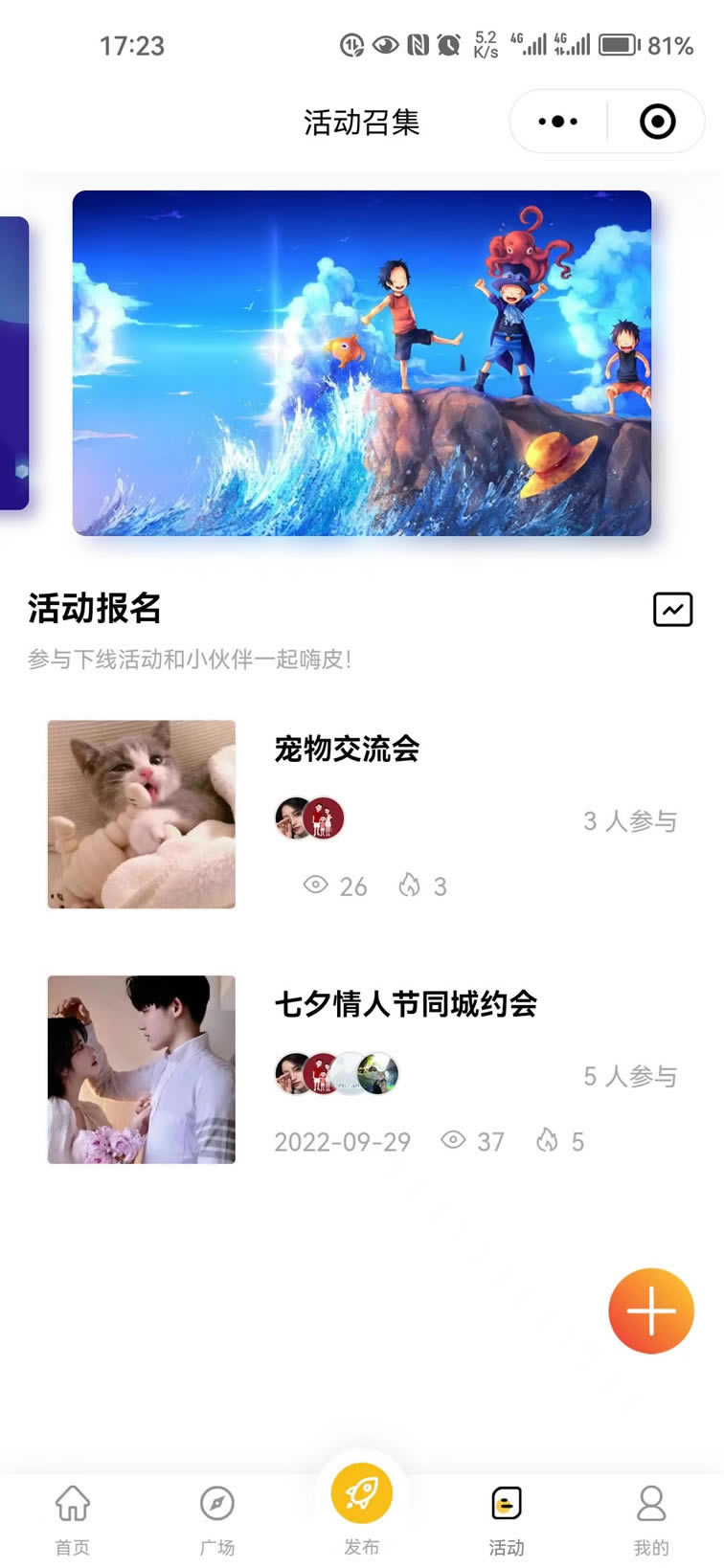Tap the orange plus floating button

651,1310
